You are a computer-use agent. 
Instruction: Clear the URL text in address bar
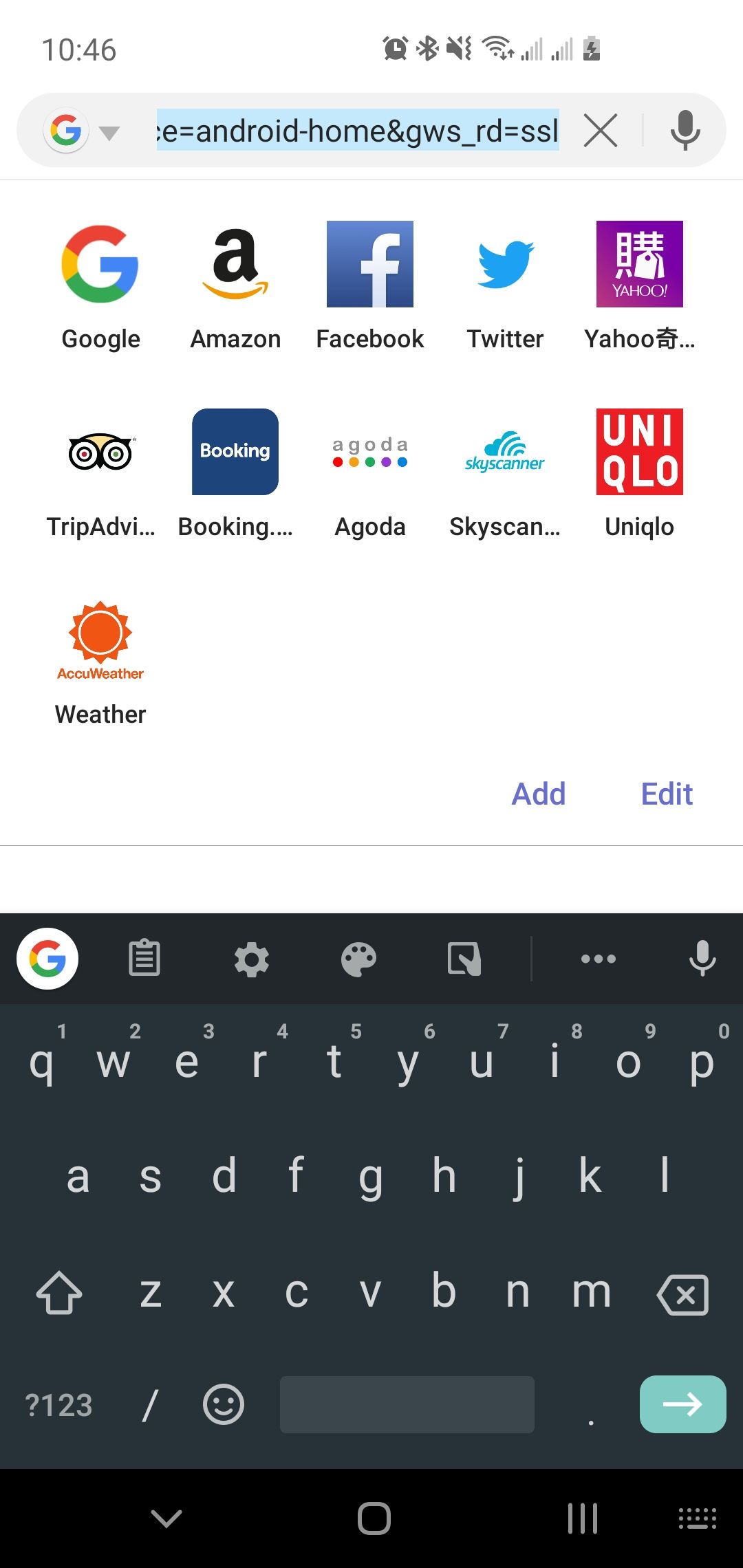tap(601, 131)
